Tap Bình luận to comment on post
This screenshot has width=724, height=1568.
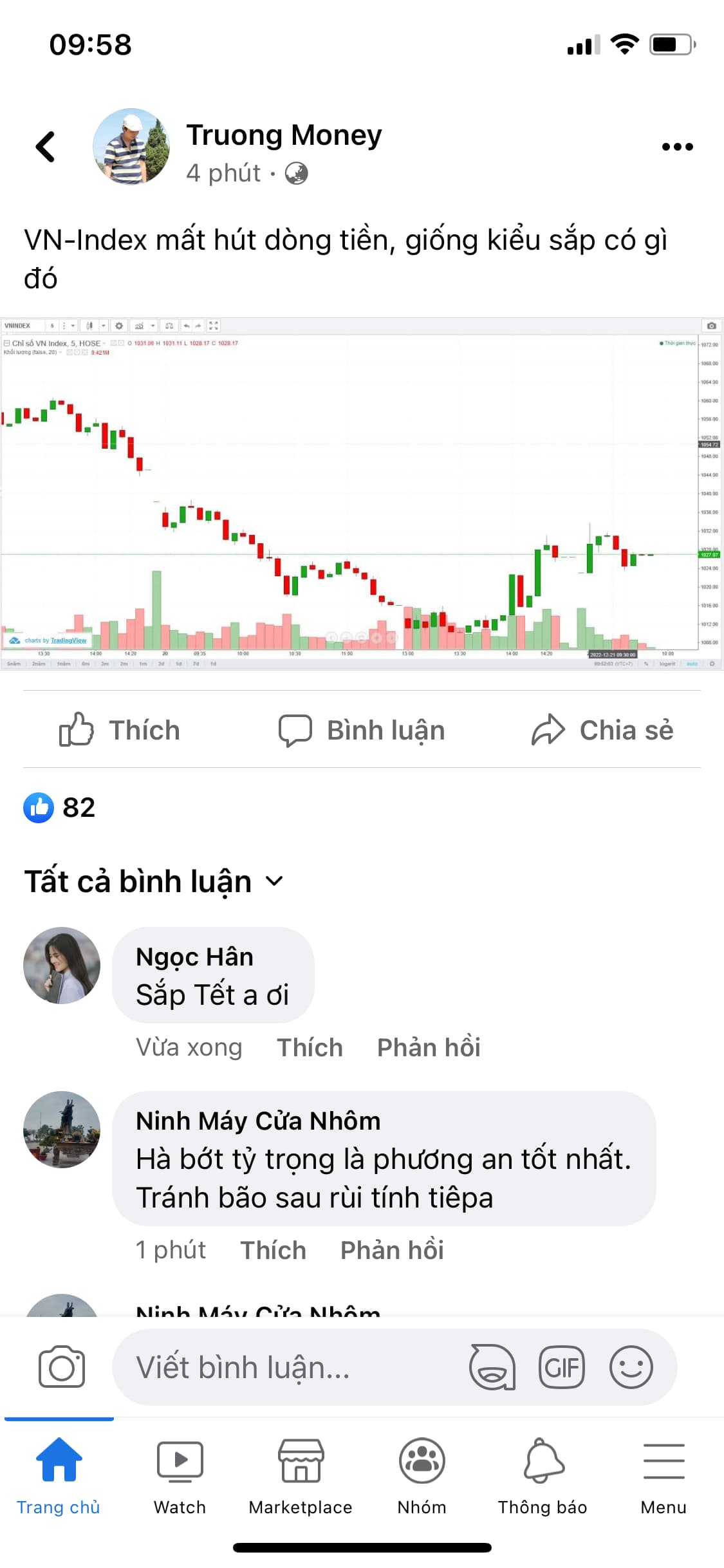362,730
